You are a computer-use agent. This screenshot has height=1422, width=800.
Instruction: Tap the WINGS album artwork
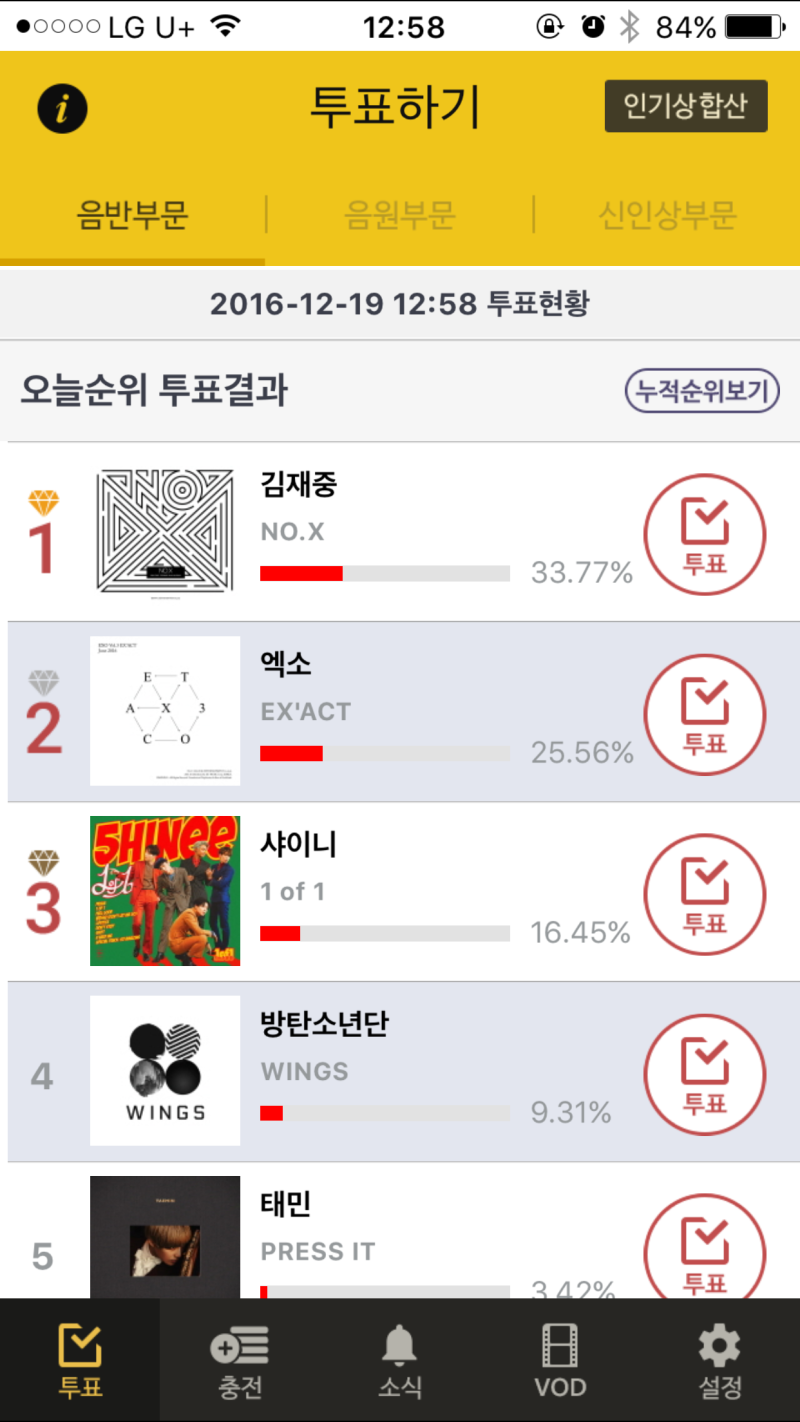pos(165,1071)
